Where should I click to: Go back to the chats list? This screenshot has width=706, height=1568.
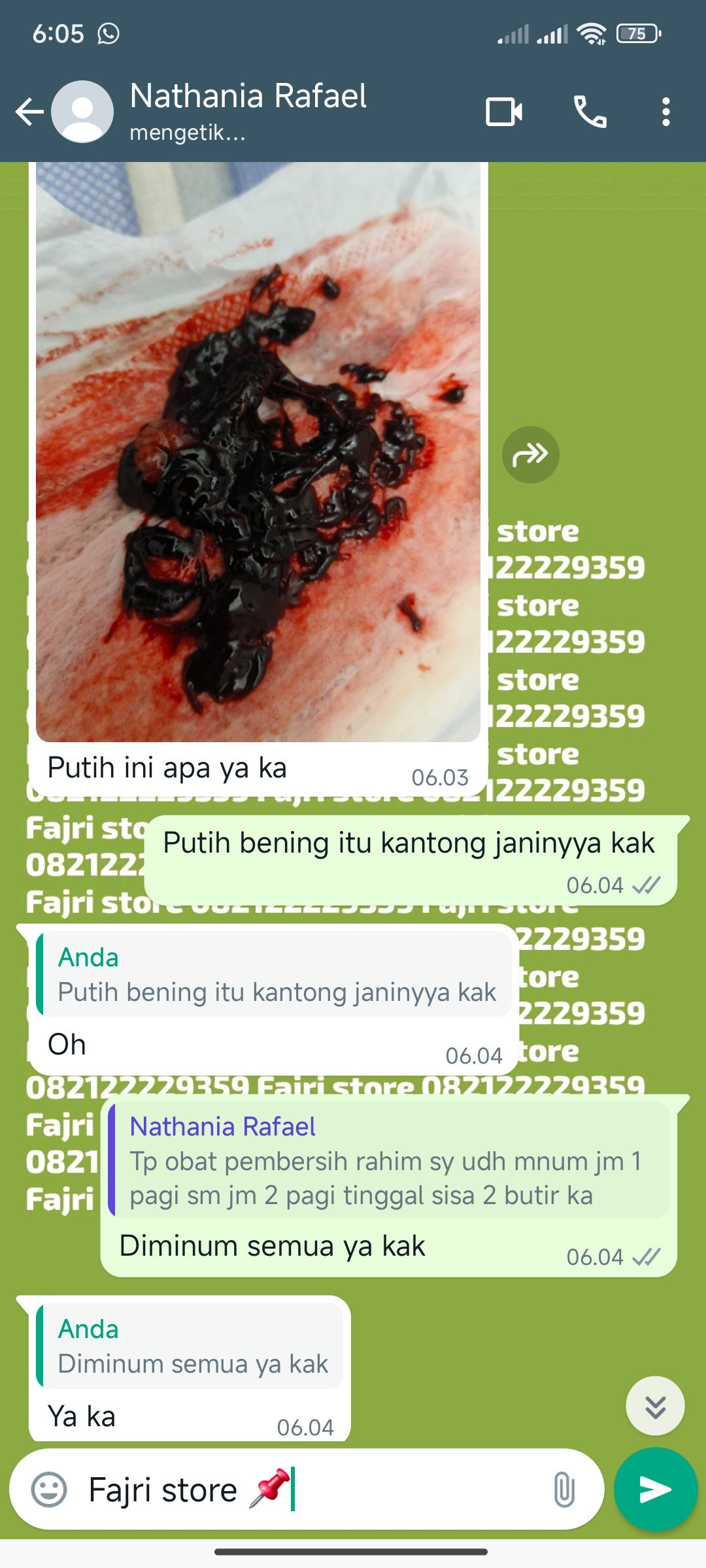click(29, 112)
